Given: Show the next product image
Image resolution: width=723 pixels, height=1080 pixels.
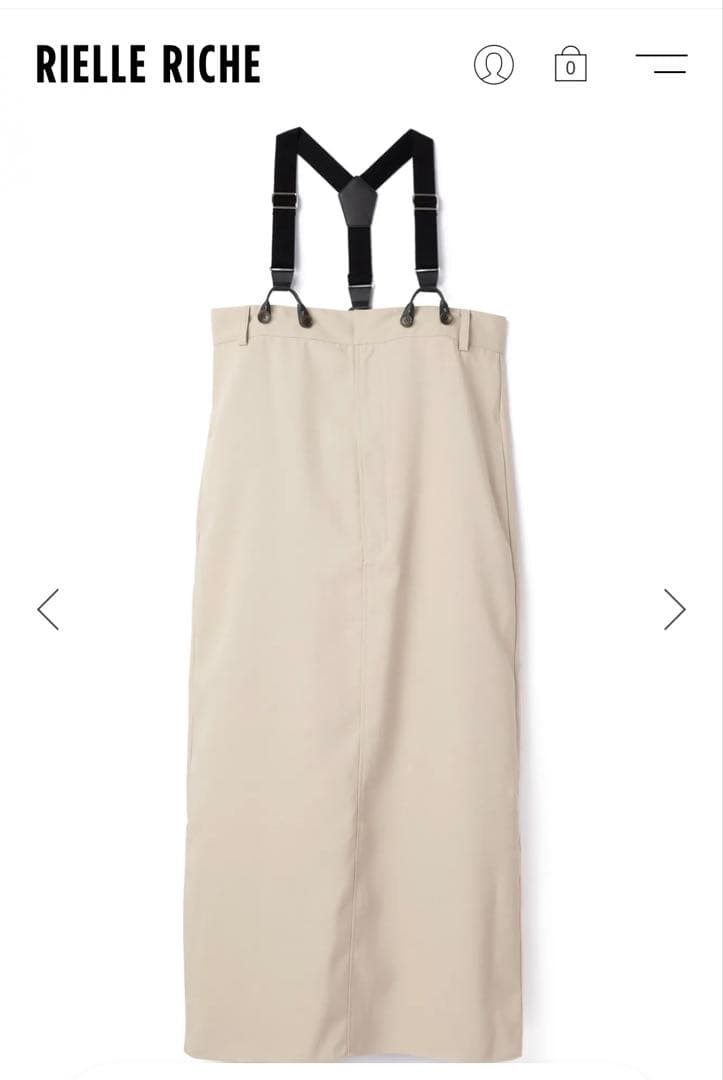Looking at the screenshot, I should click(x=674, y=609).
